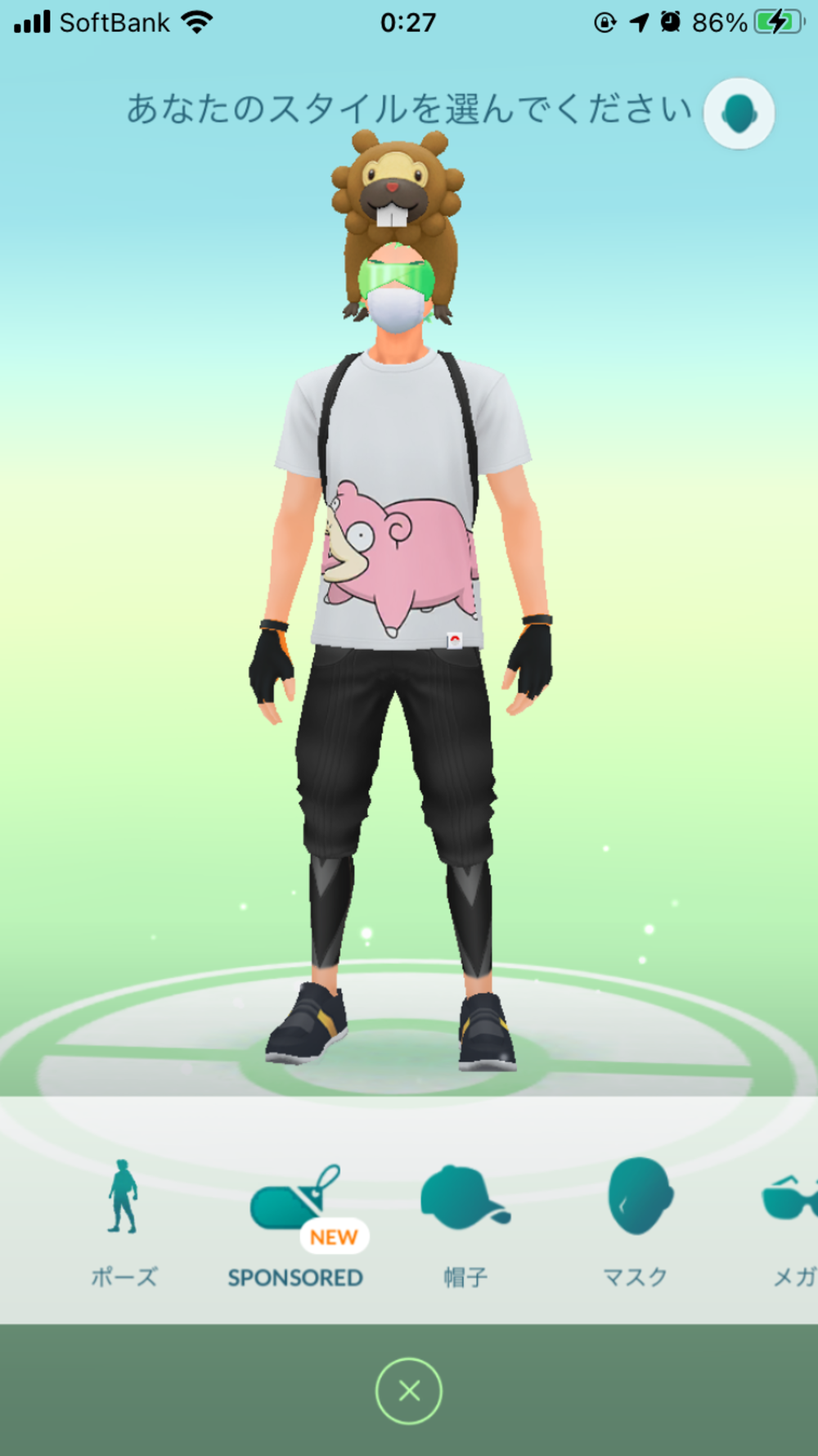Open the avatar face options button

click(739, 114)
